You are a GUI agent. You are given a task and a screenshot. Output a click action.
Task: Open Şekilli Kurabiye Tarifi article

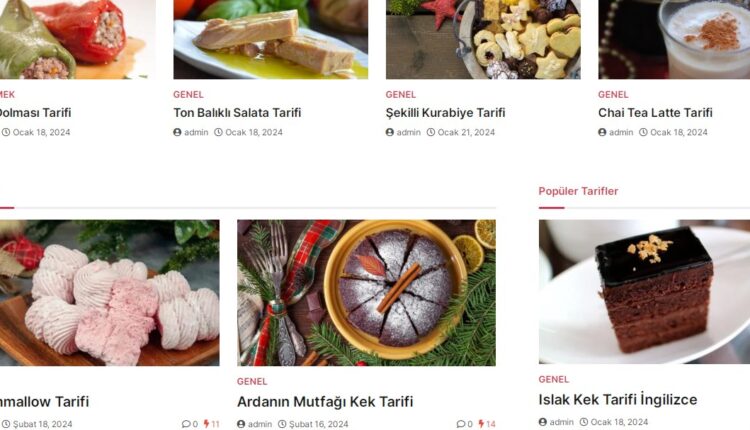point(445,113)
